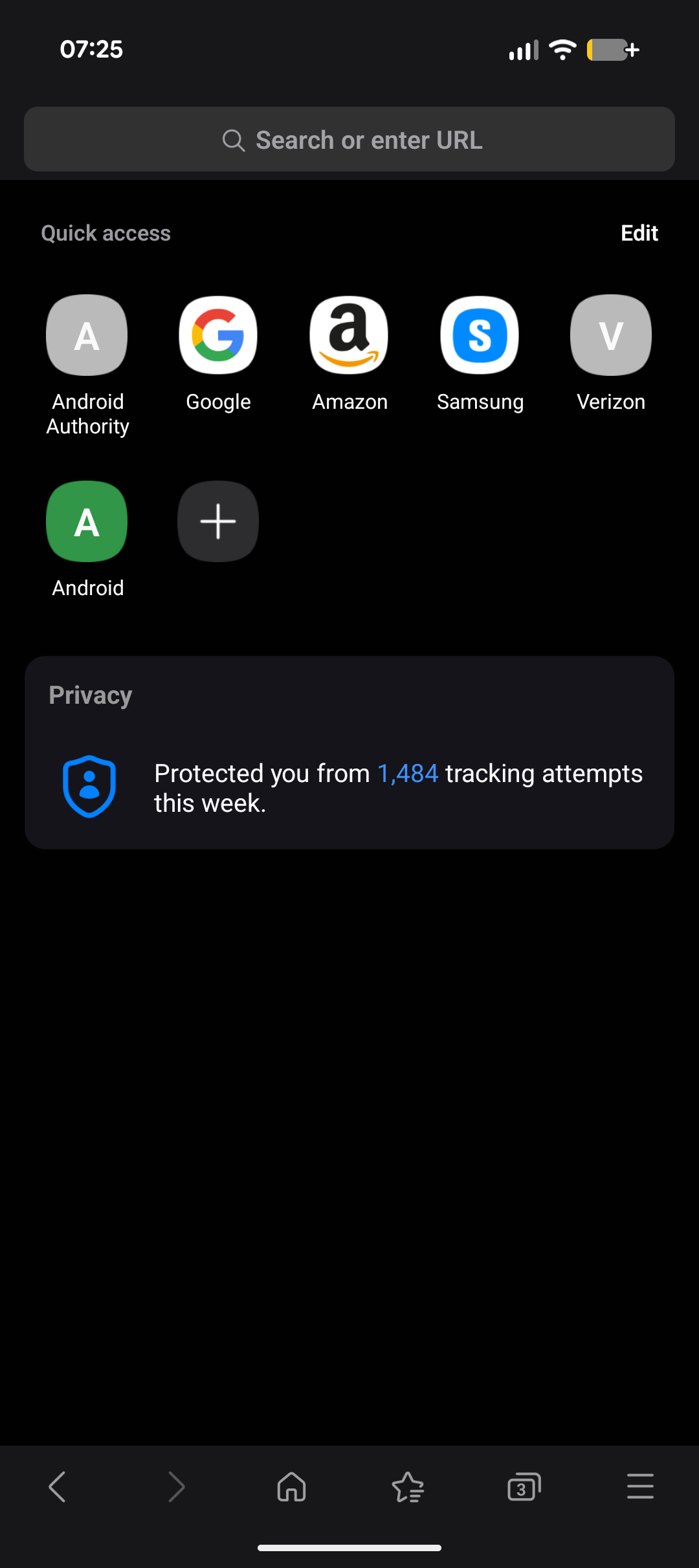Open the Verizon quick access shortcut
This screenshot has height=1568, width=699.
pyautogui.click(x=610, y=334)
